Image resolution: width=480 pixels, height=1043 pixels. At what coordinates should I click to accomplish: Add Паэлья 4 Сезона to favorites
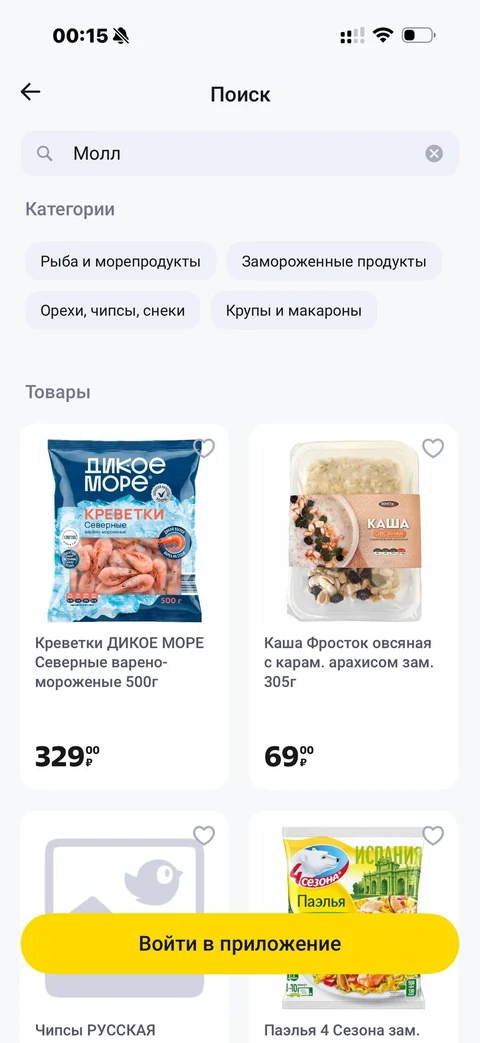click(x=433, y=835)
